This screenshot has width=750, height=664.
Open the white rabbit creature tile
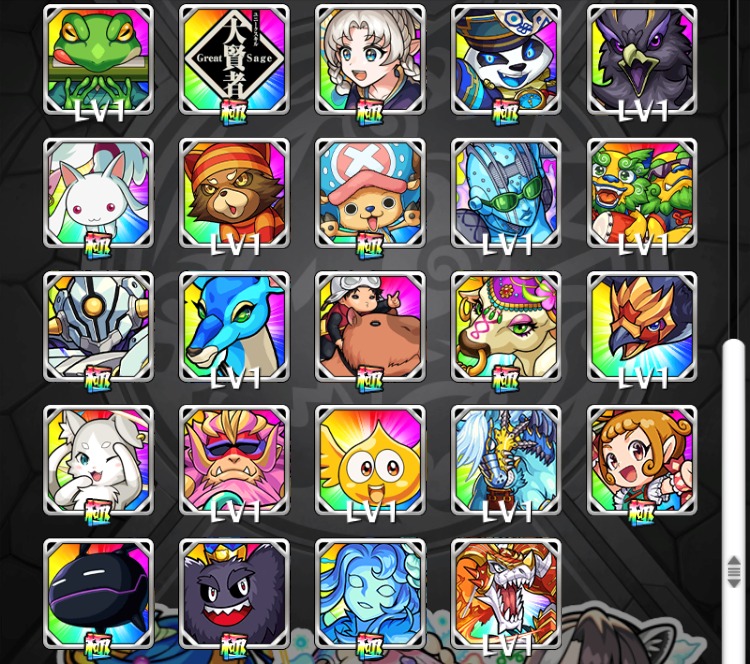click(98, 193)
